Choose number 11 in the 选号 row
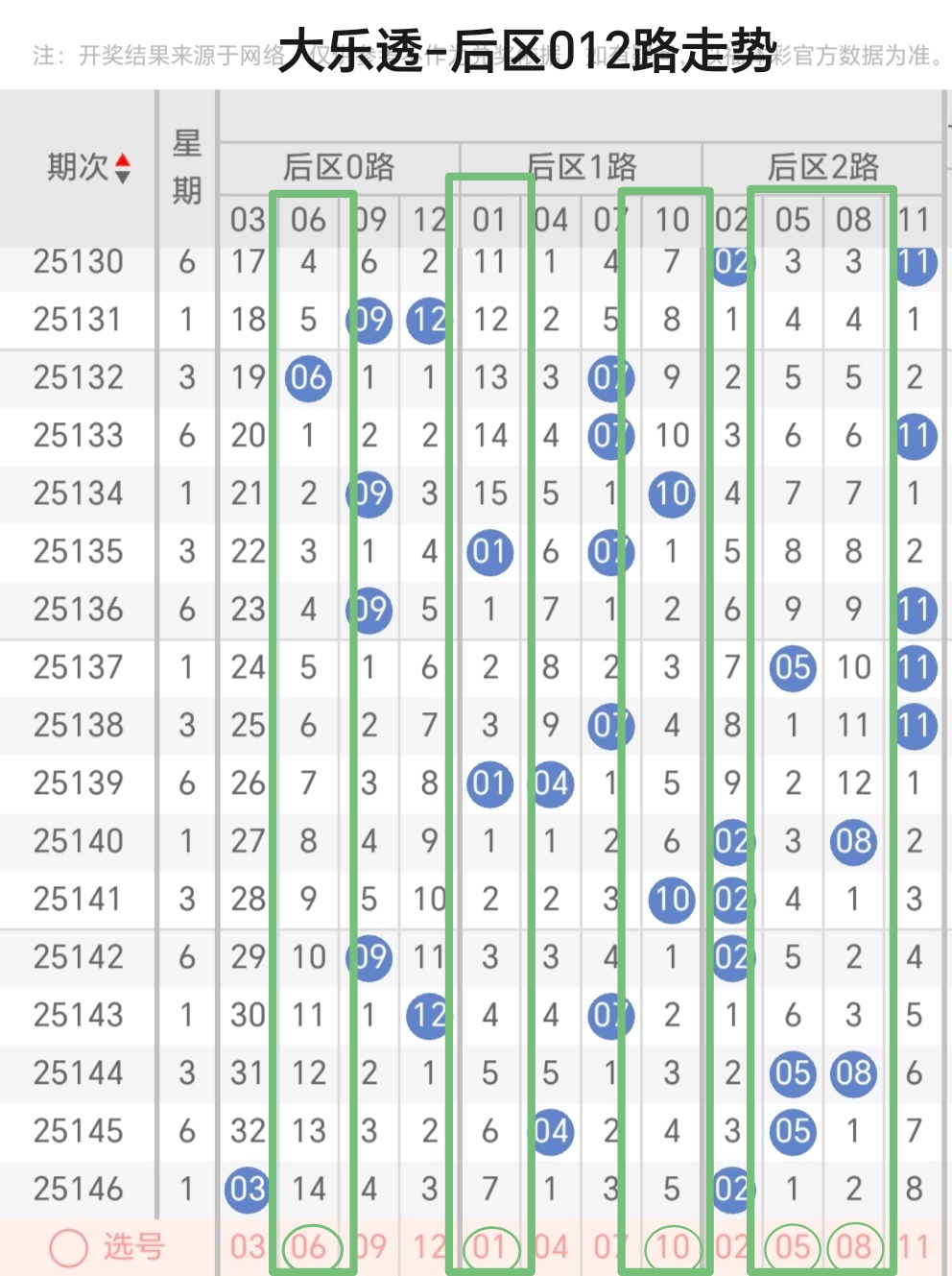The image size is (952, 1276). (x=914, y=1247)
